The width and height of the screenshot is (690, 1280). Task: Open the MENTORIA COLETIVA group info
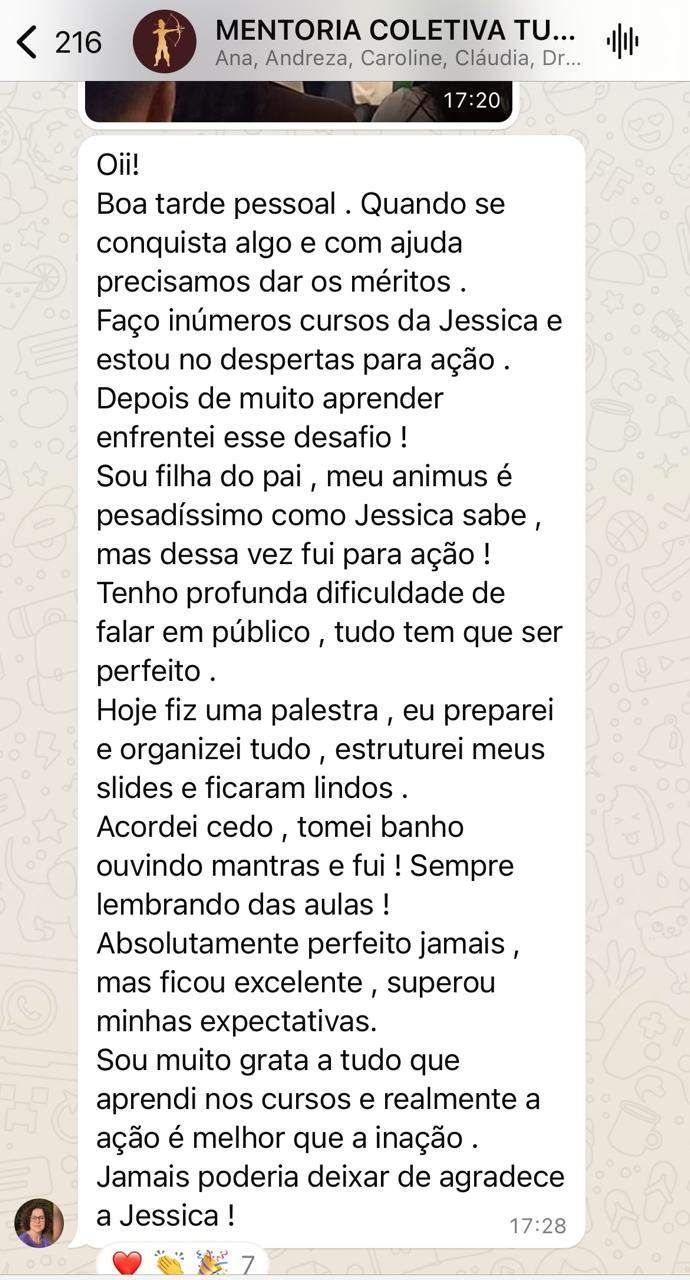click(x=396, y=42)
